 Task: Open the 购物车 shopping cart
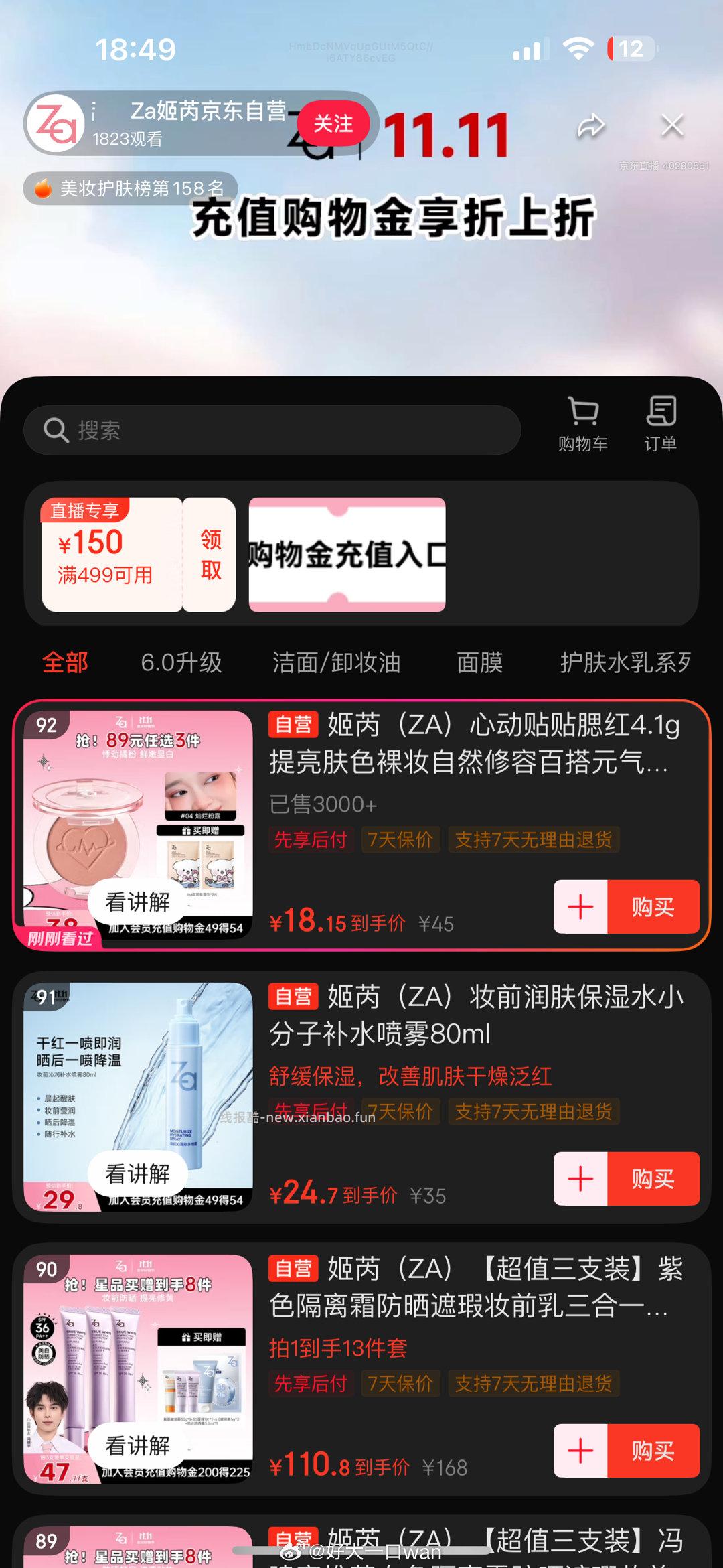click(x=584, y=422)
